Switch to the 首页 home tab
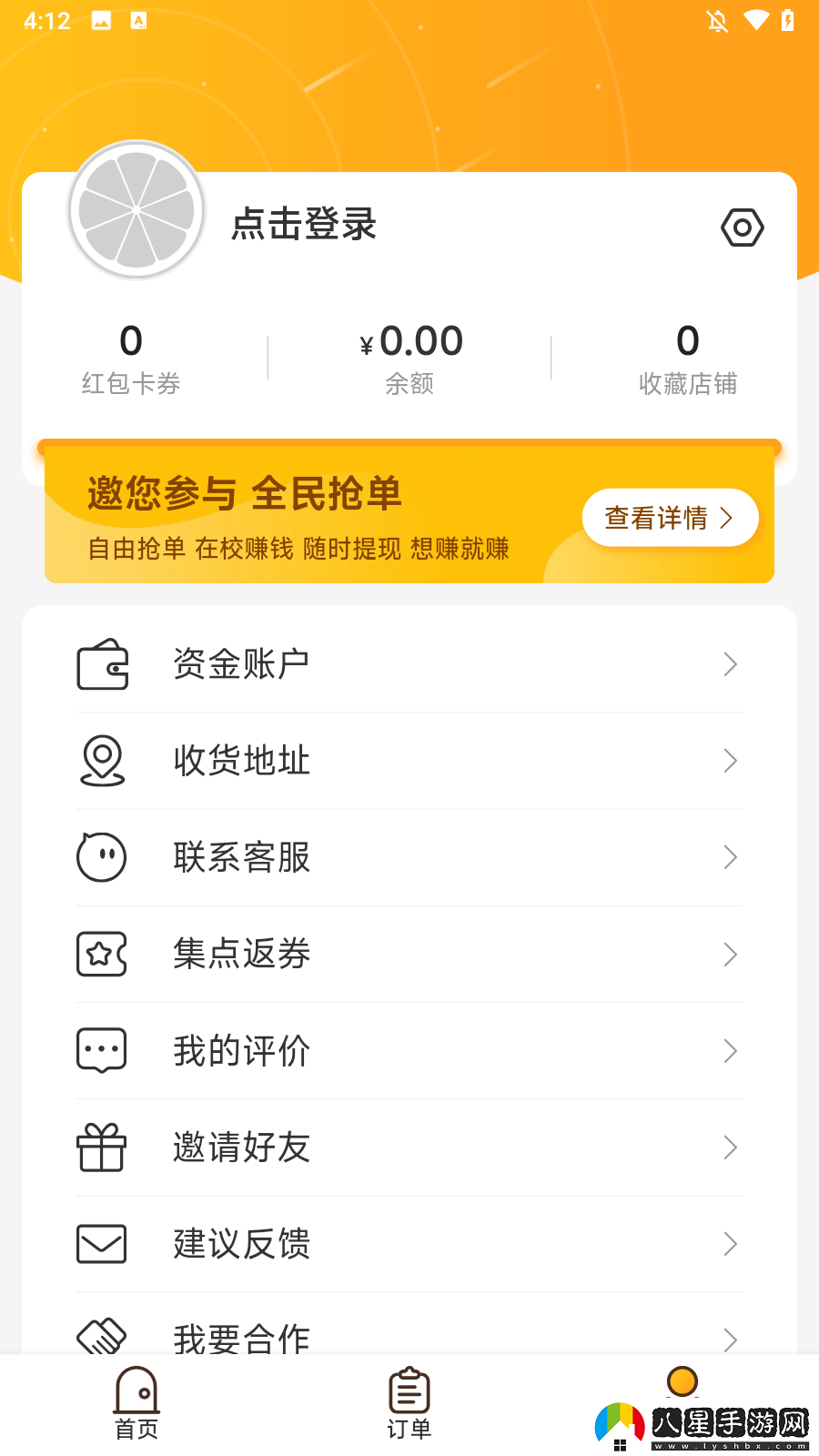This screenshot has width=819, height=1456. (136, 1403)
